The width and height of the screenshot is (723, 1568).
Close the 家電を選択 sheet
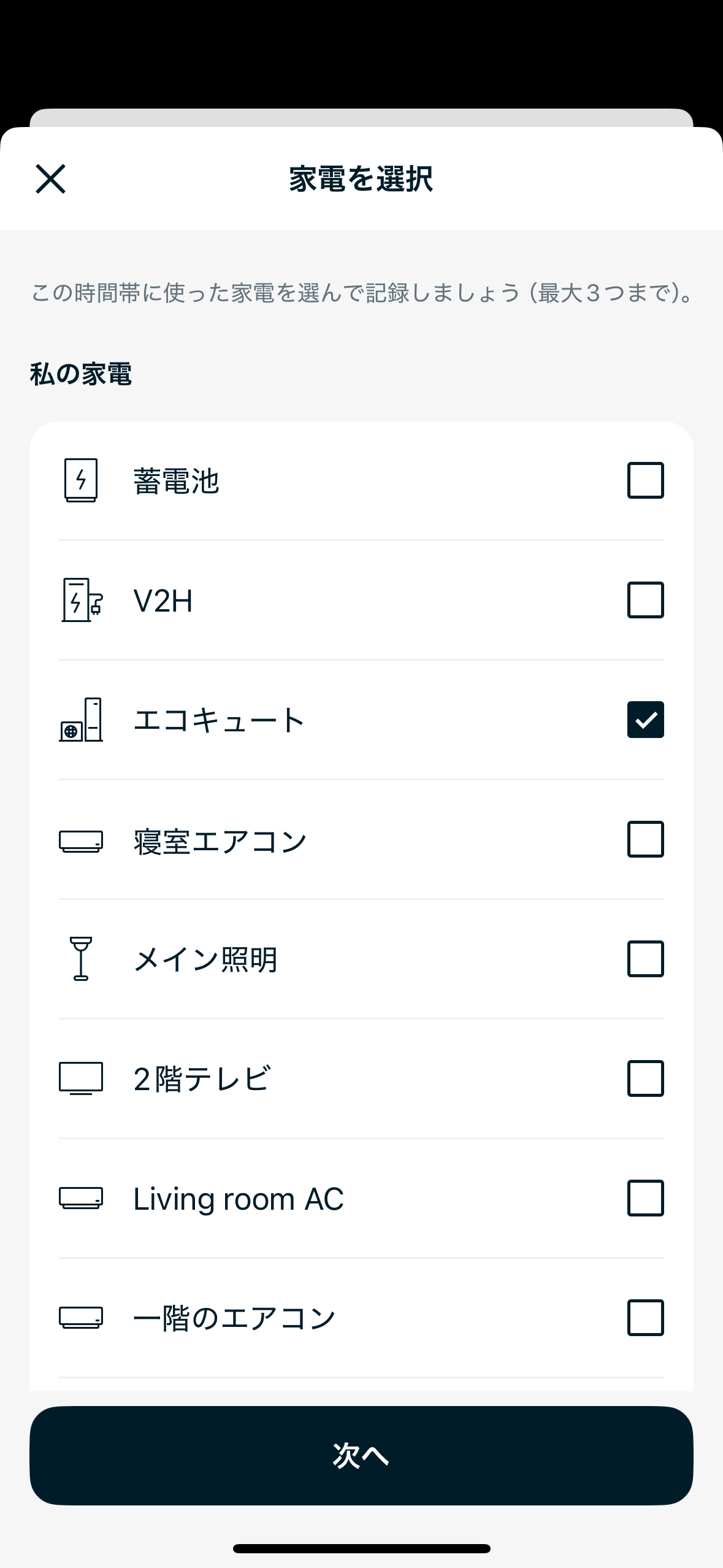50,179
